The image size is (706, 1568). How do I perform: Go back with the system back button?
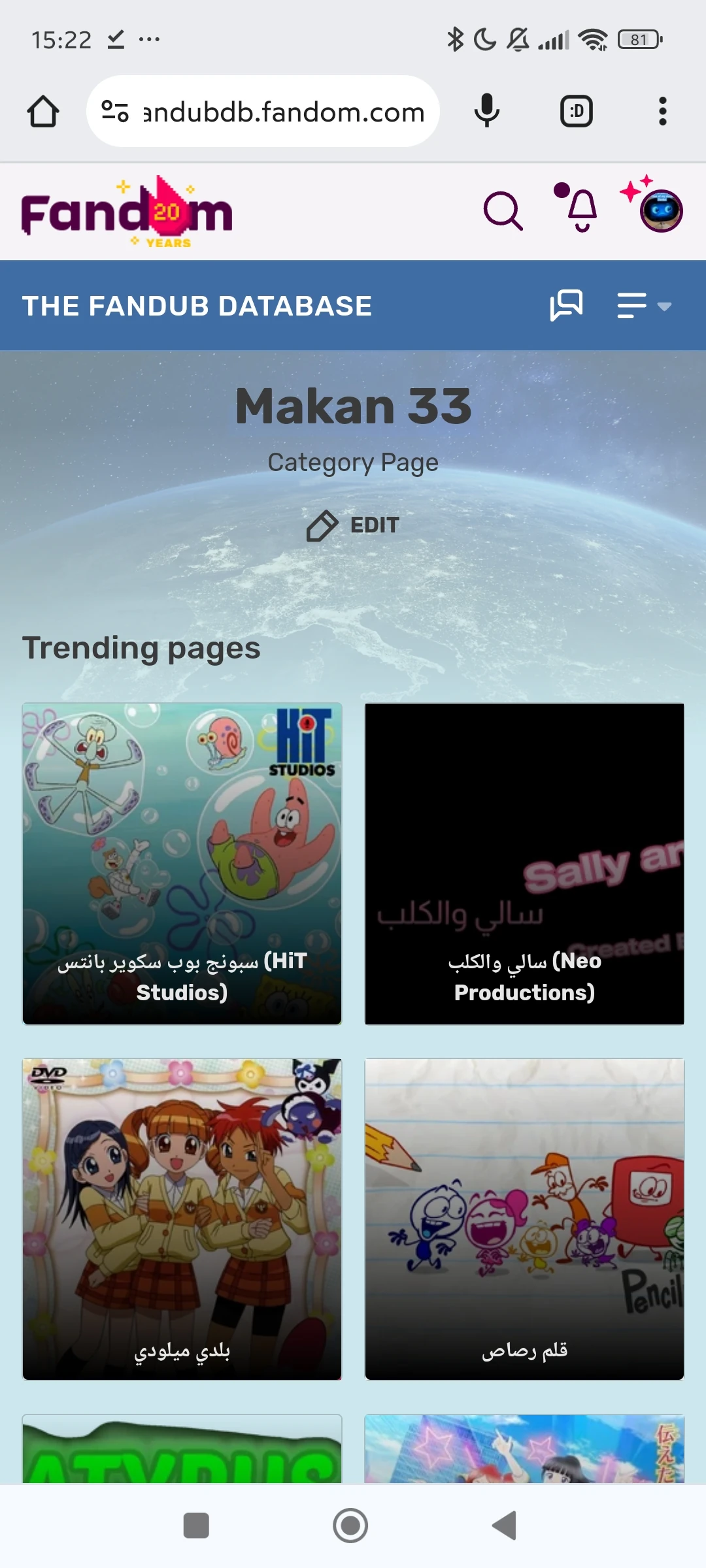pyautogui.click(x=505, y=1526)
